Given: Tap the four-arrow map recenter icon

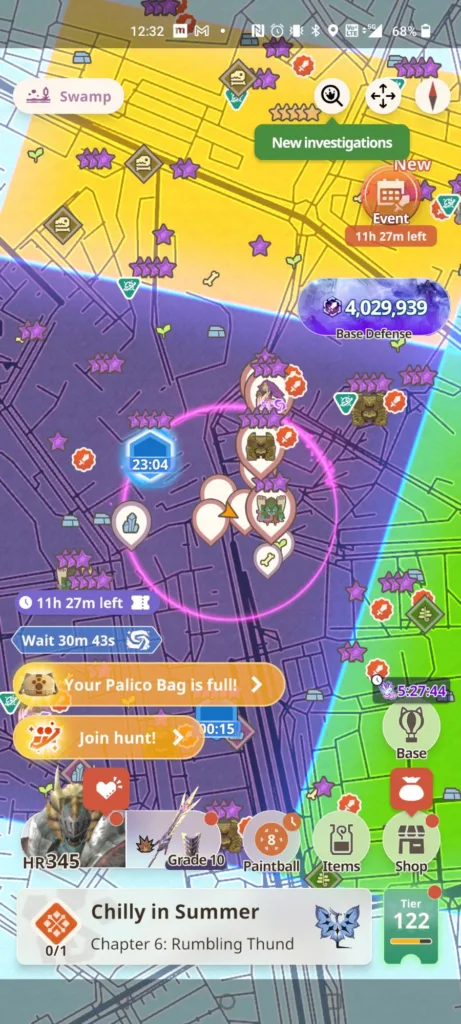Looking at the screenshot, I should click(x=383, y=96).
